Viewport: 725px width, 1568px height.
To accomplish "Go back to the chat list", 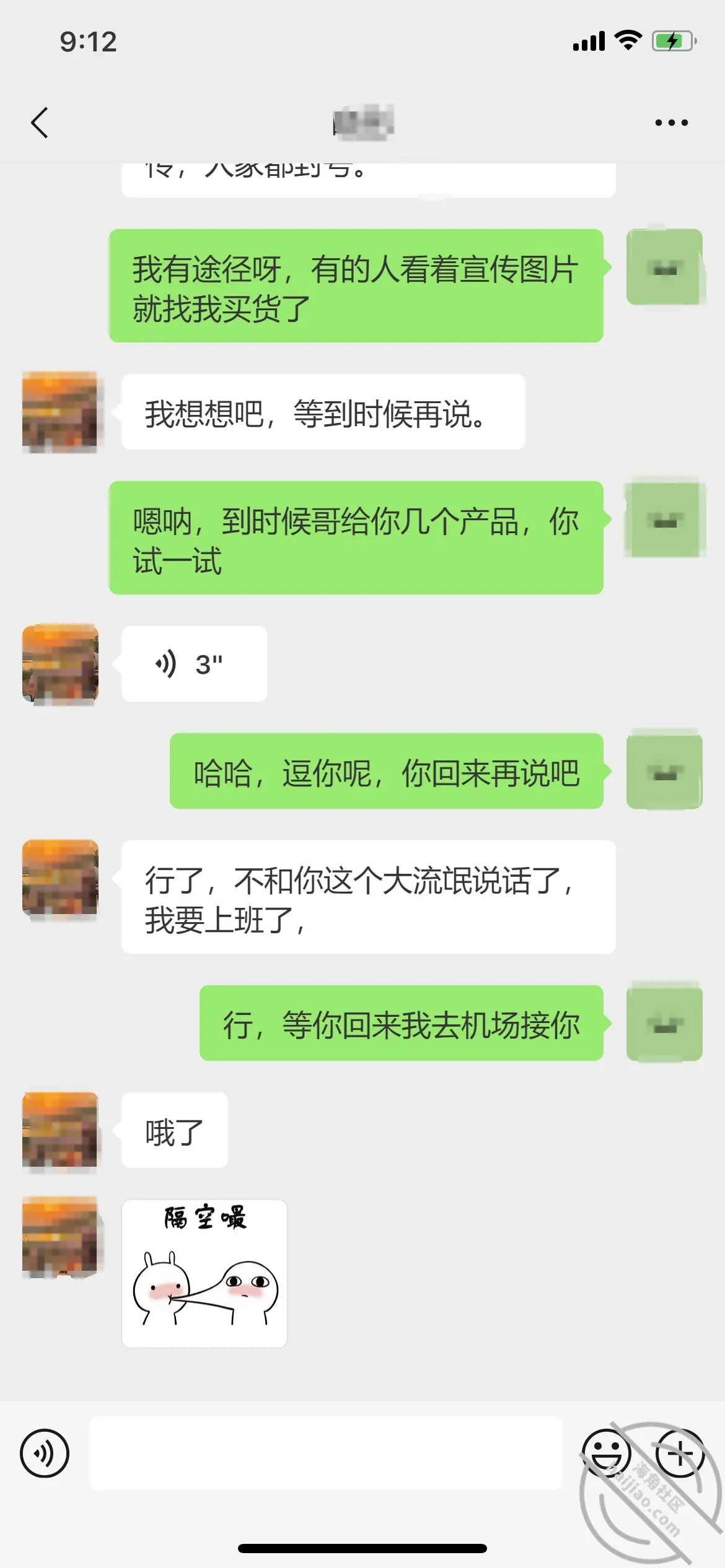I will (40, 122).
